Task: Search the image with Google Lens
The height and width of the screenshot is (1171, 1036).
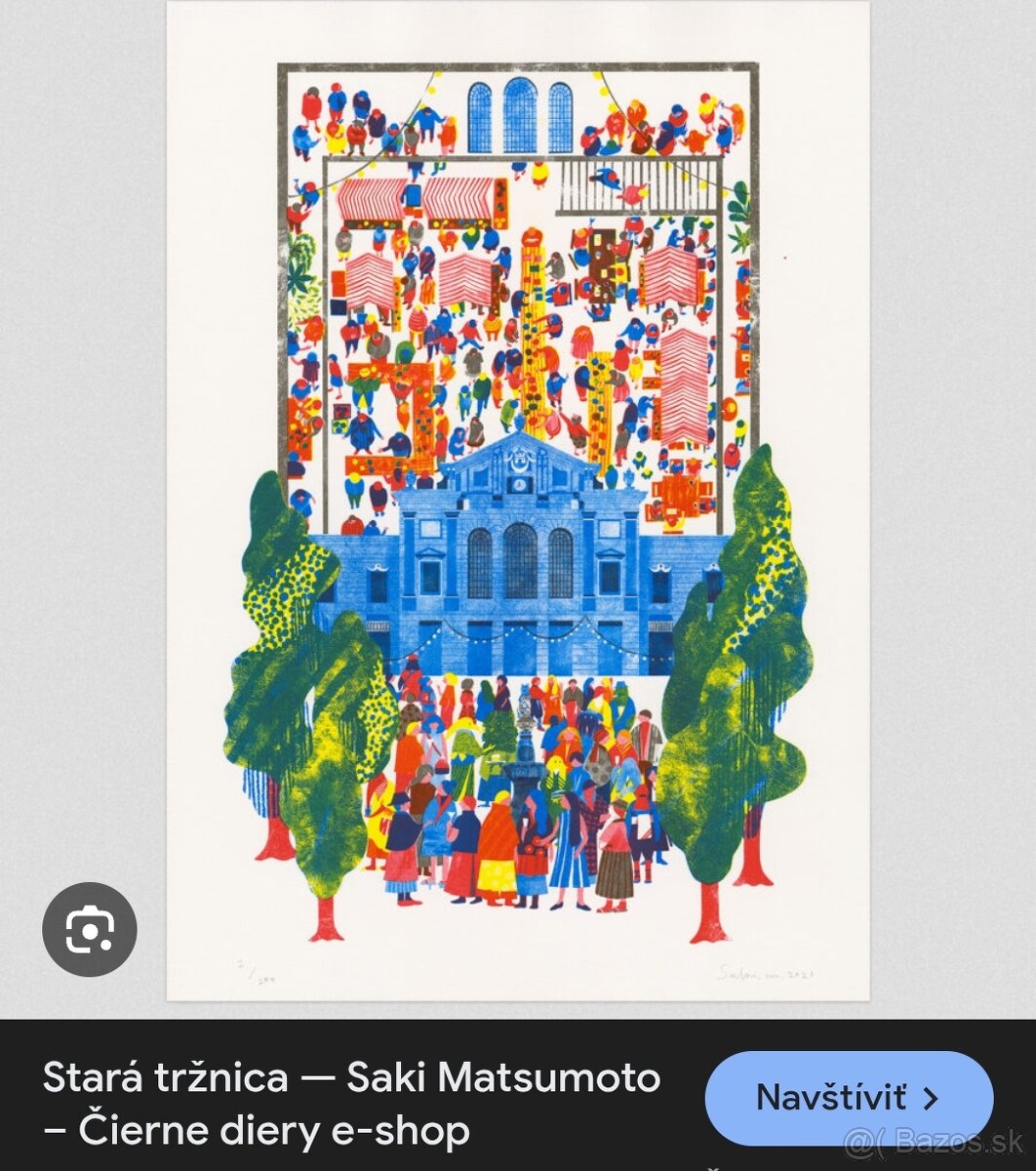Action: (x=90, y=929)
